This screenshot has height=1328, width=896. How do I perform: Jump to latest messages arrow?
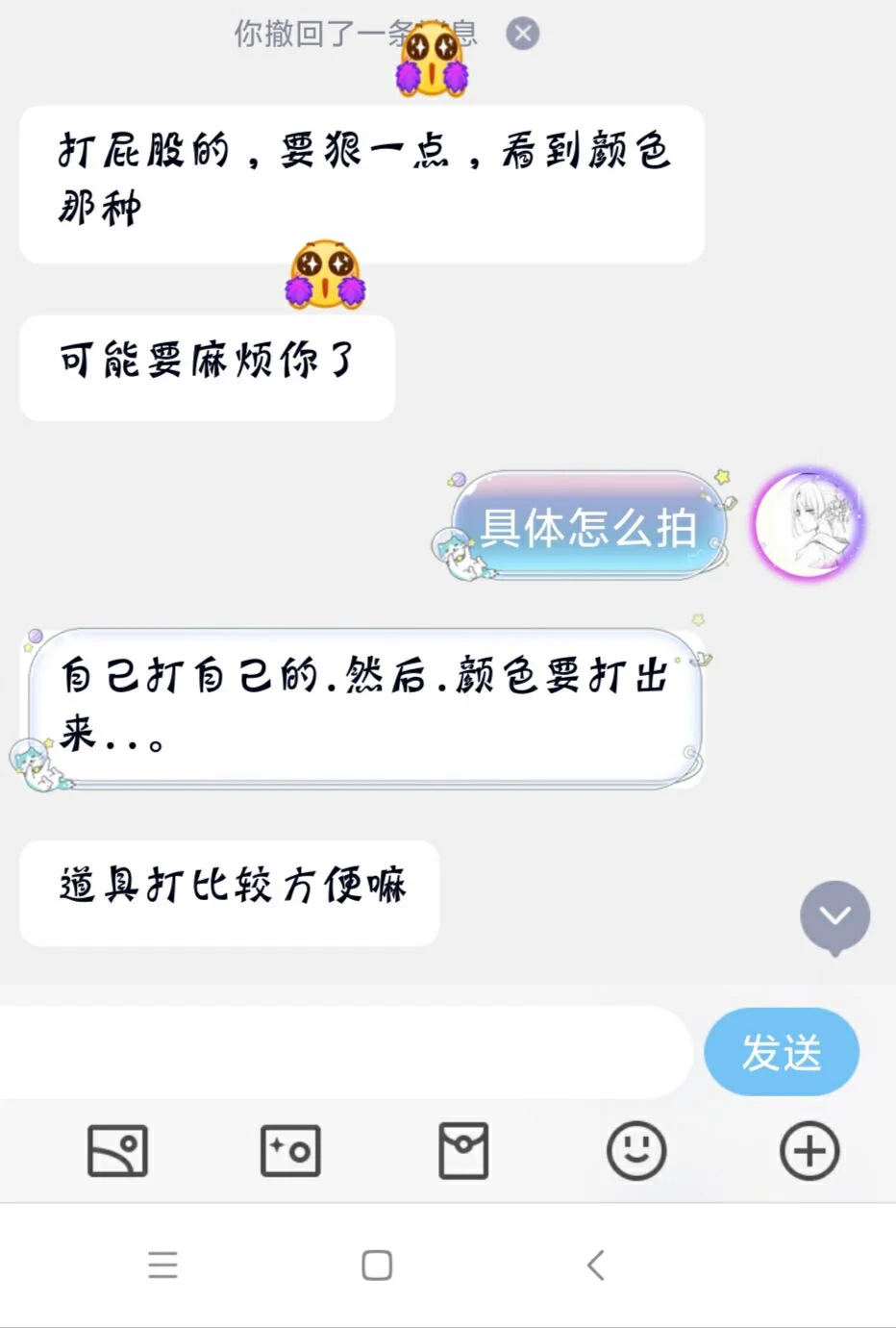(834, 915)
